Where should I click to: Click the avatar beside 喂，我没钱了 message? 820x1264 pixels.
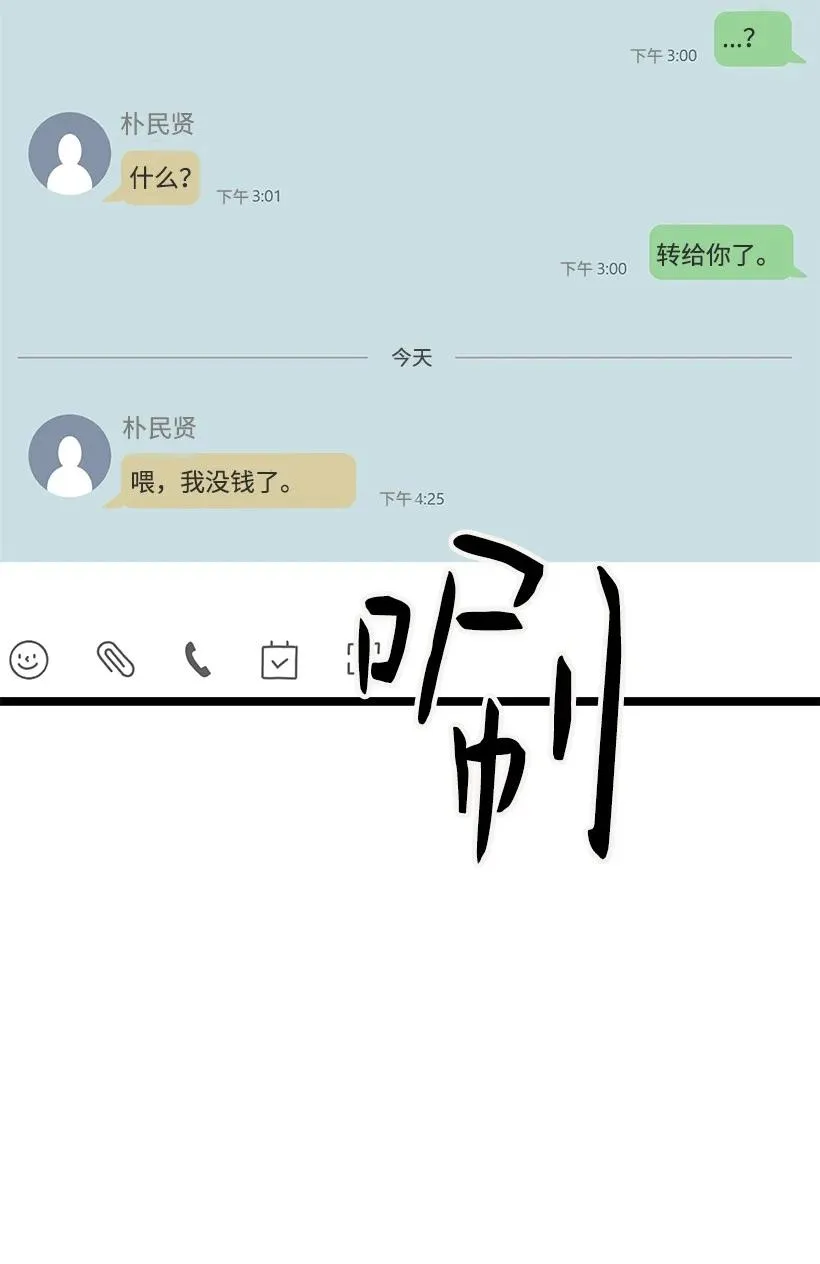click(70, 455)
